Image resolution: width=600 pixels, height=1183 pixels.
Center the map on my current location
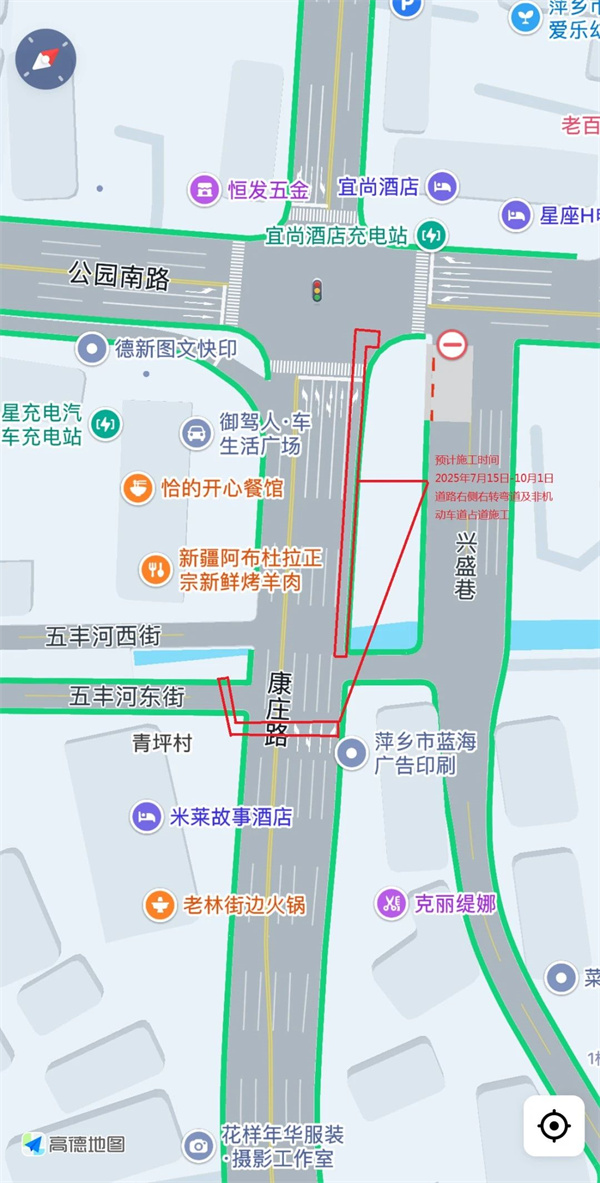pos(553,1126)
